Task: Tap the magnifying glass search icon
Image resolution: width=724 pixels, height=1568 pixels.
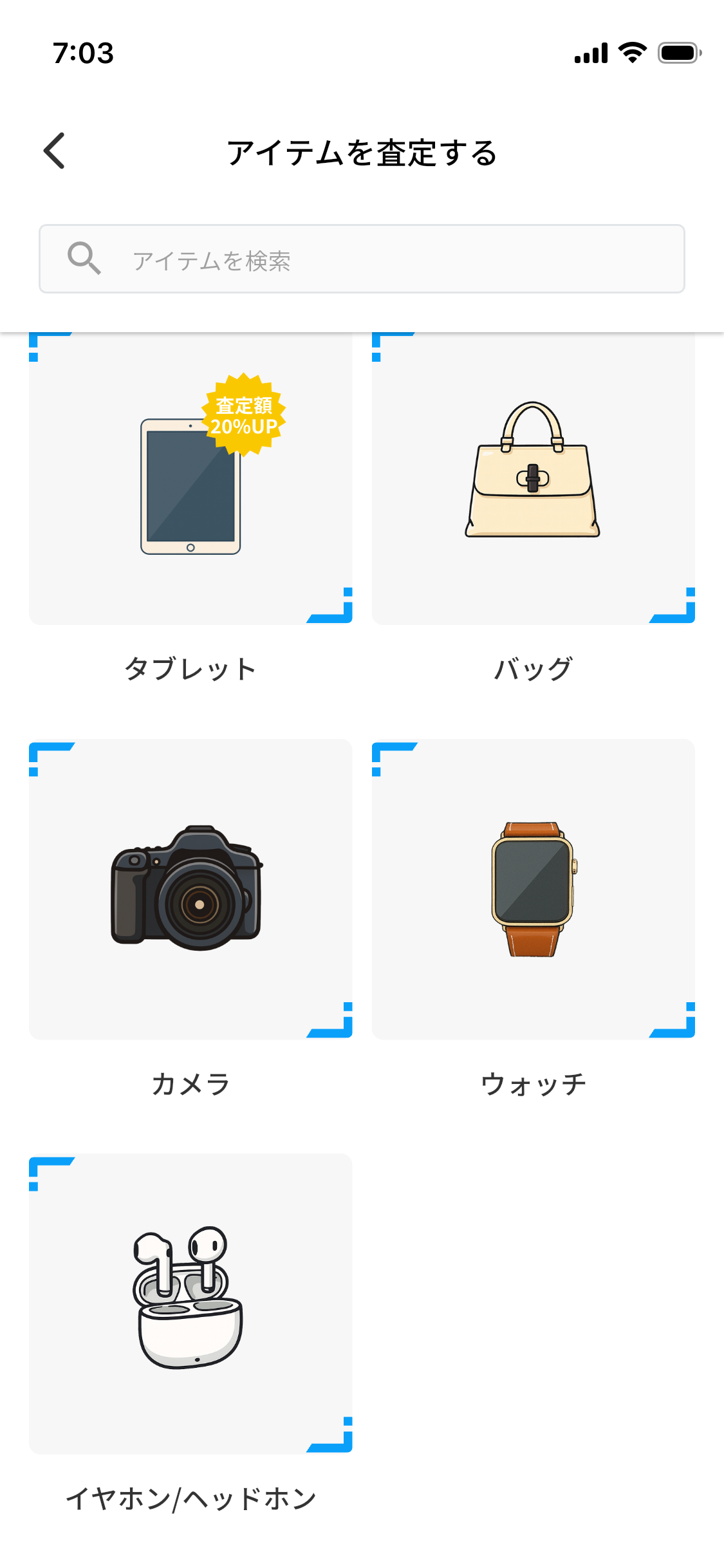Action: click(86, 257)
